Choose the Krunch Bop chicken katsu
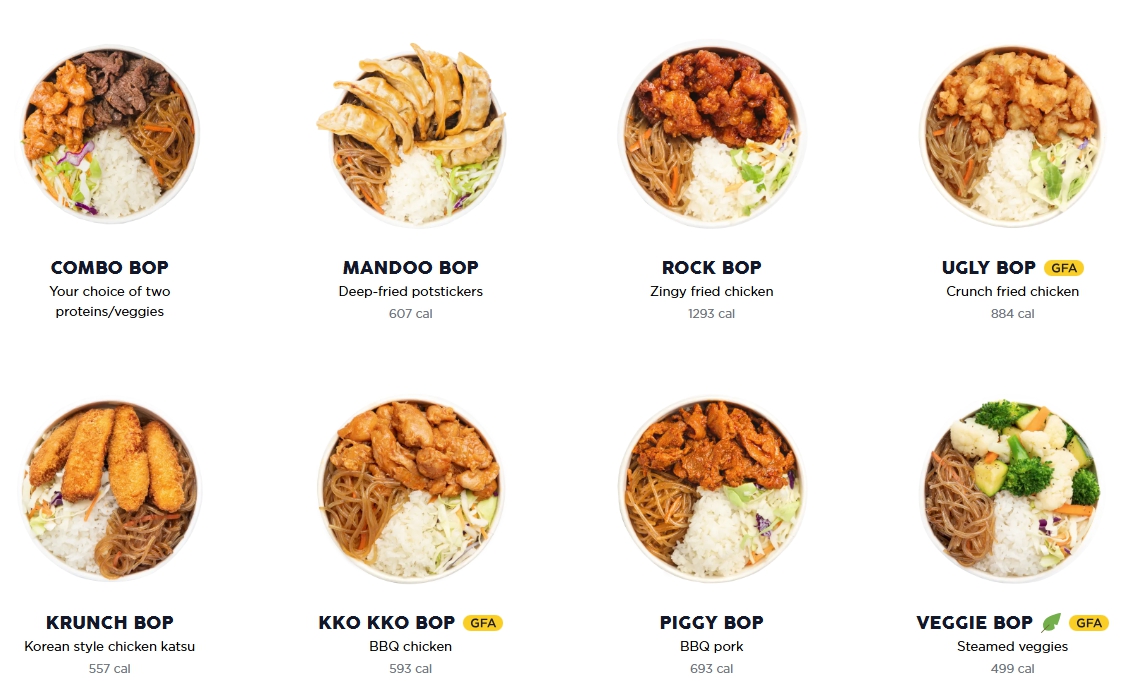This screenshot has width=1135, height=681. pyautogui.click(x=110, y=490)
